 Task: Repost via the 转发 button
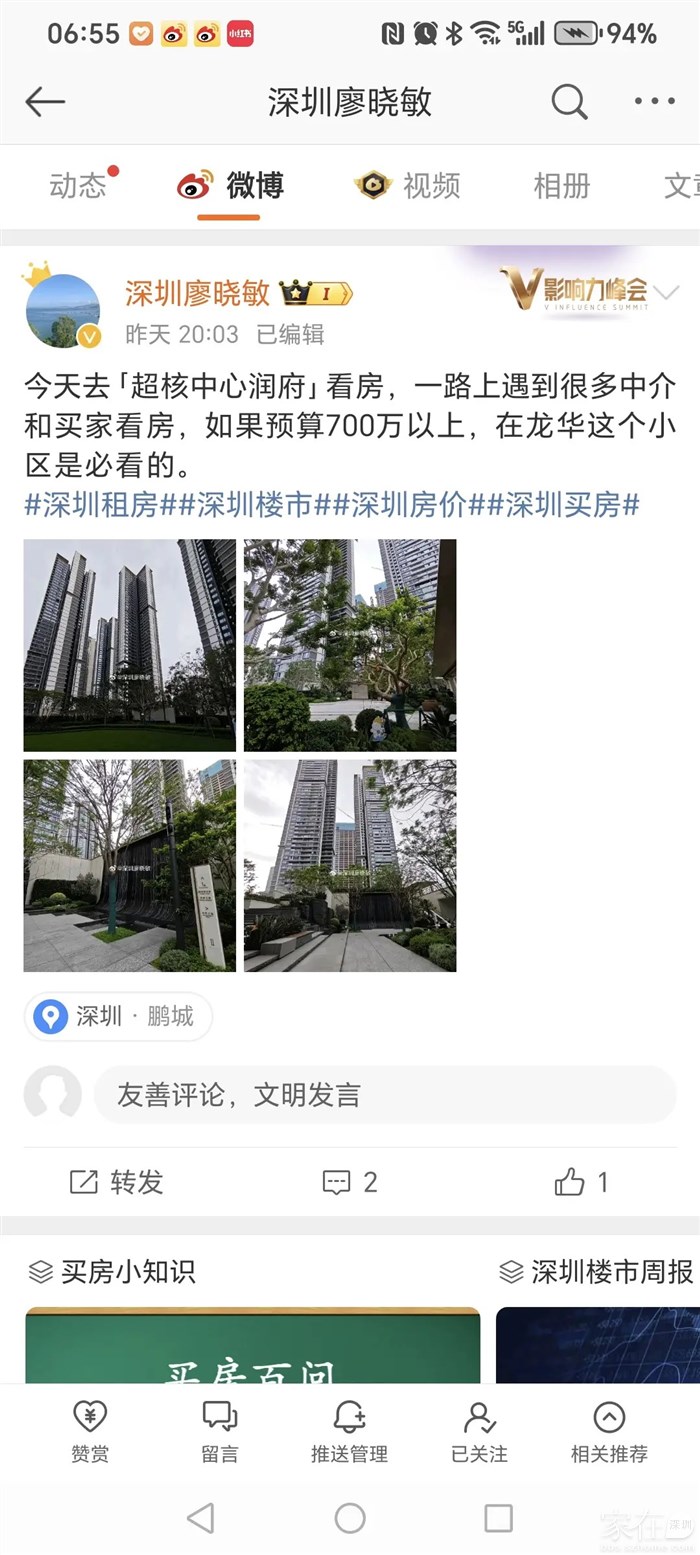[x=117, y=1183]
